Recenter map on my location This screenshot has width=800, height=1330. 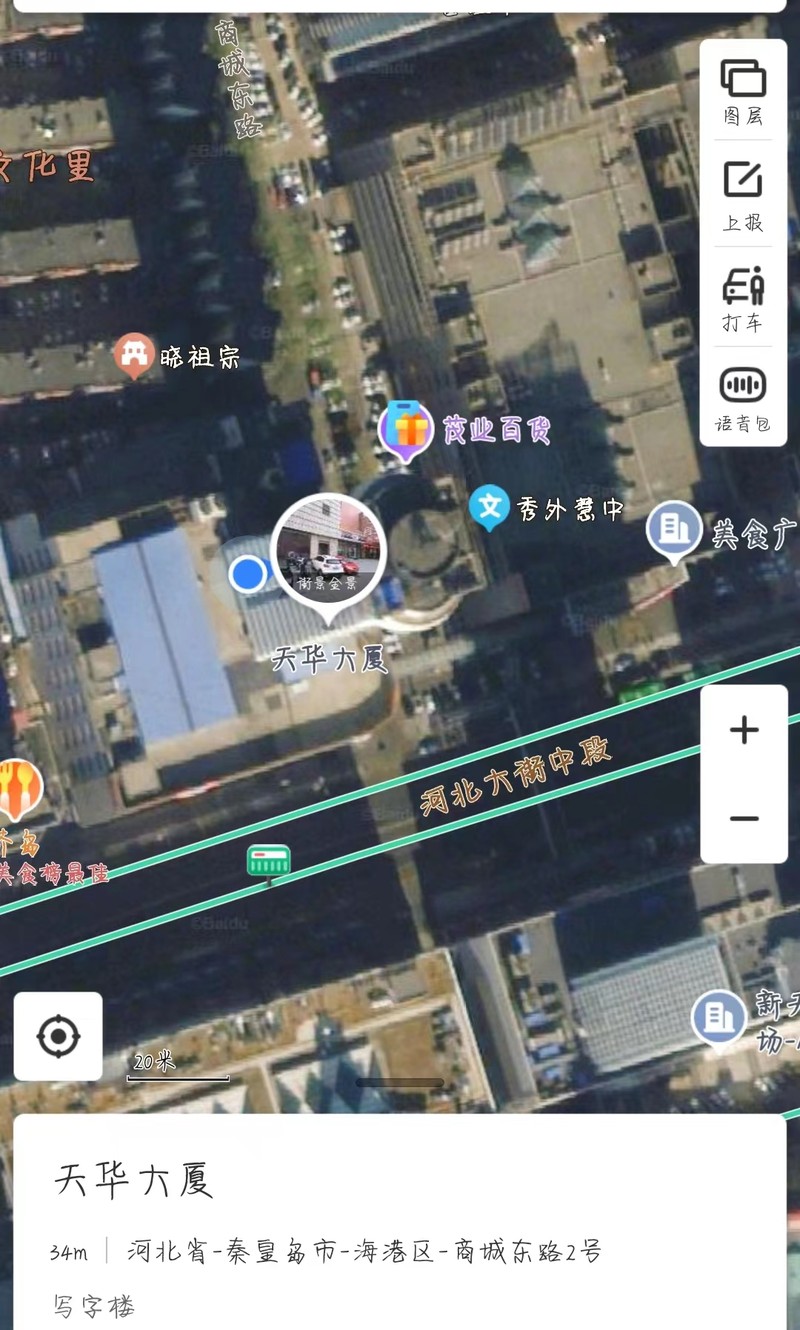pyautogui.click(x=58, y=1036)
